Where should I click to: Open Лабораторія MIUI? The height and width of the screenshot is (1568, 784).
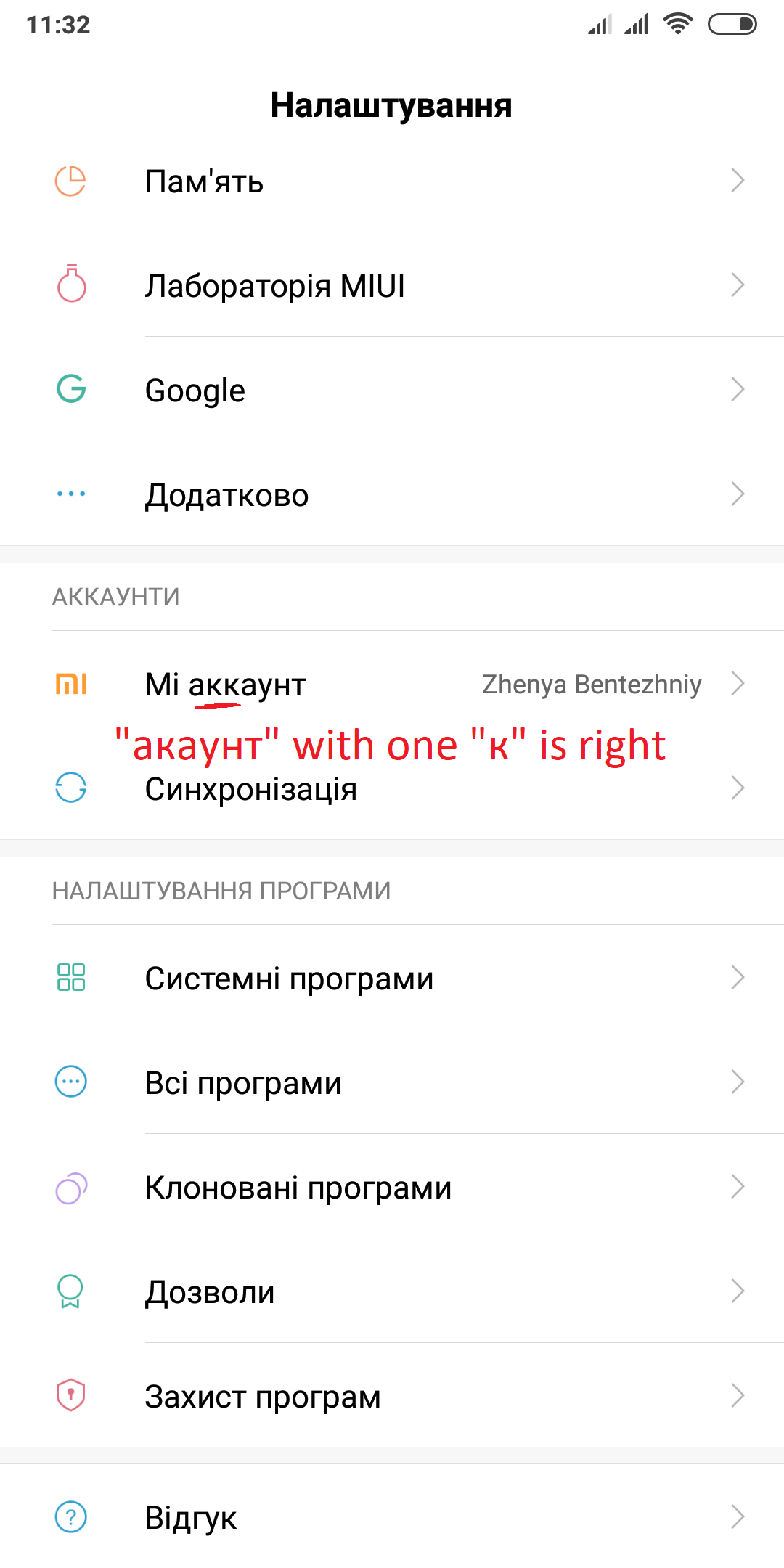tap(392, 285)
